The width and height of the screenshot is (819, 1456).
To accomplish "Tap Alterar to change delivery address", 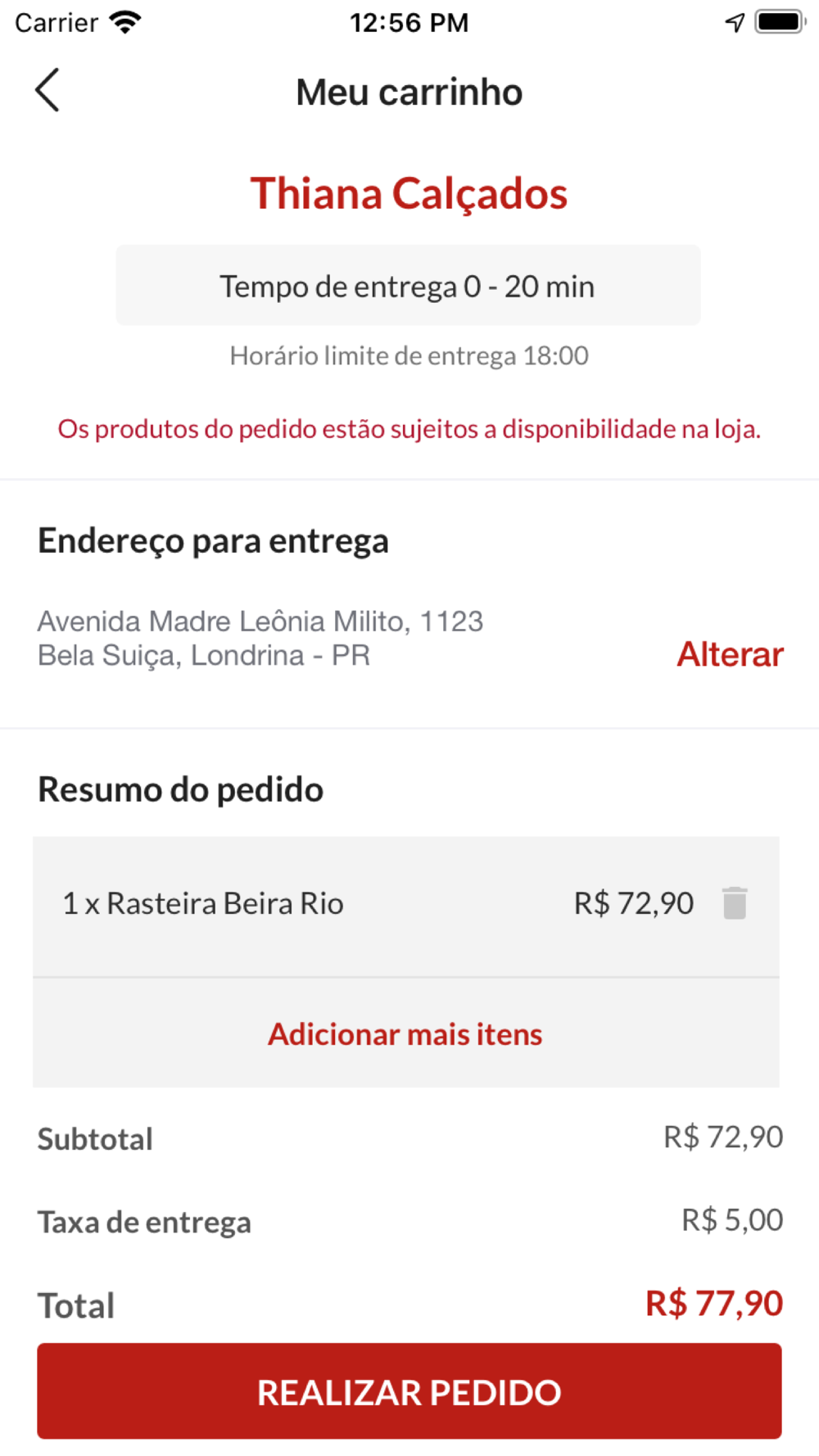I will (730, 654).
